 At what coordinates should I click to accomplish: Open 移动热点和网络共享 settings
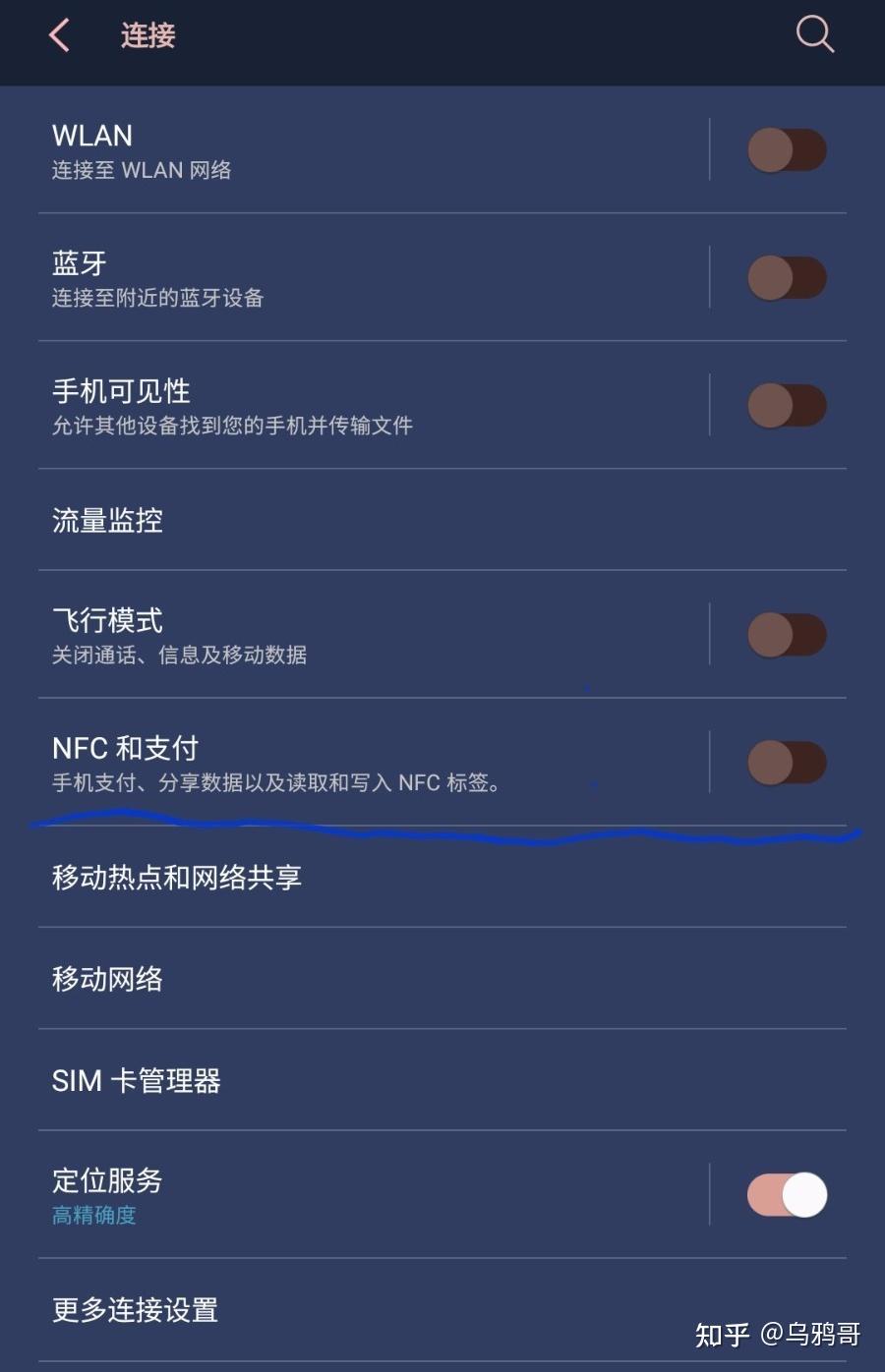178,876
